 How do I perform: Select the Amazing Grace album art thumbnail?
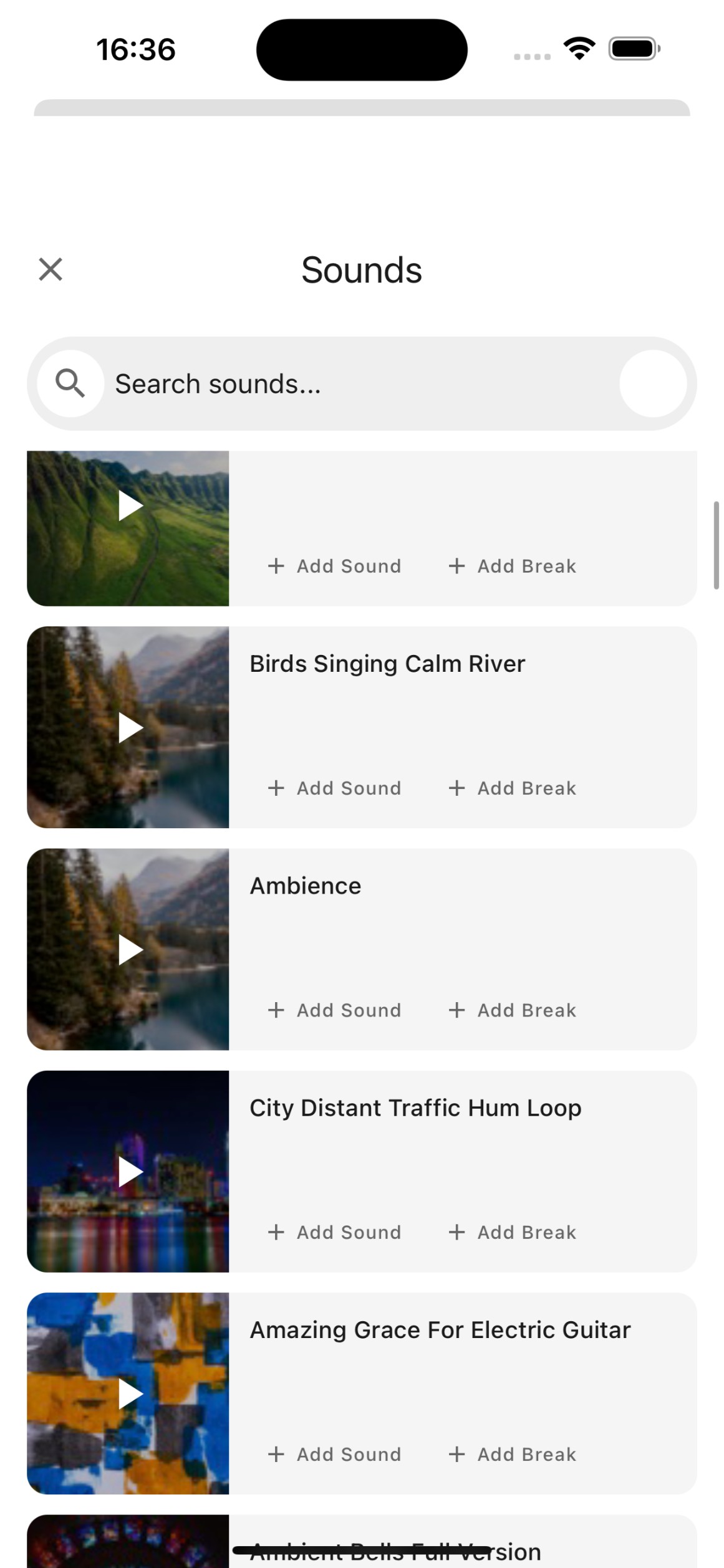[129, 1393]
